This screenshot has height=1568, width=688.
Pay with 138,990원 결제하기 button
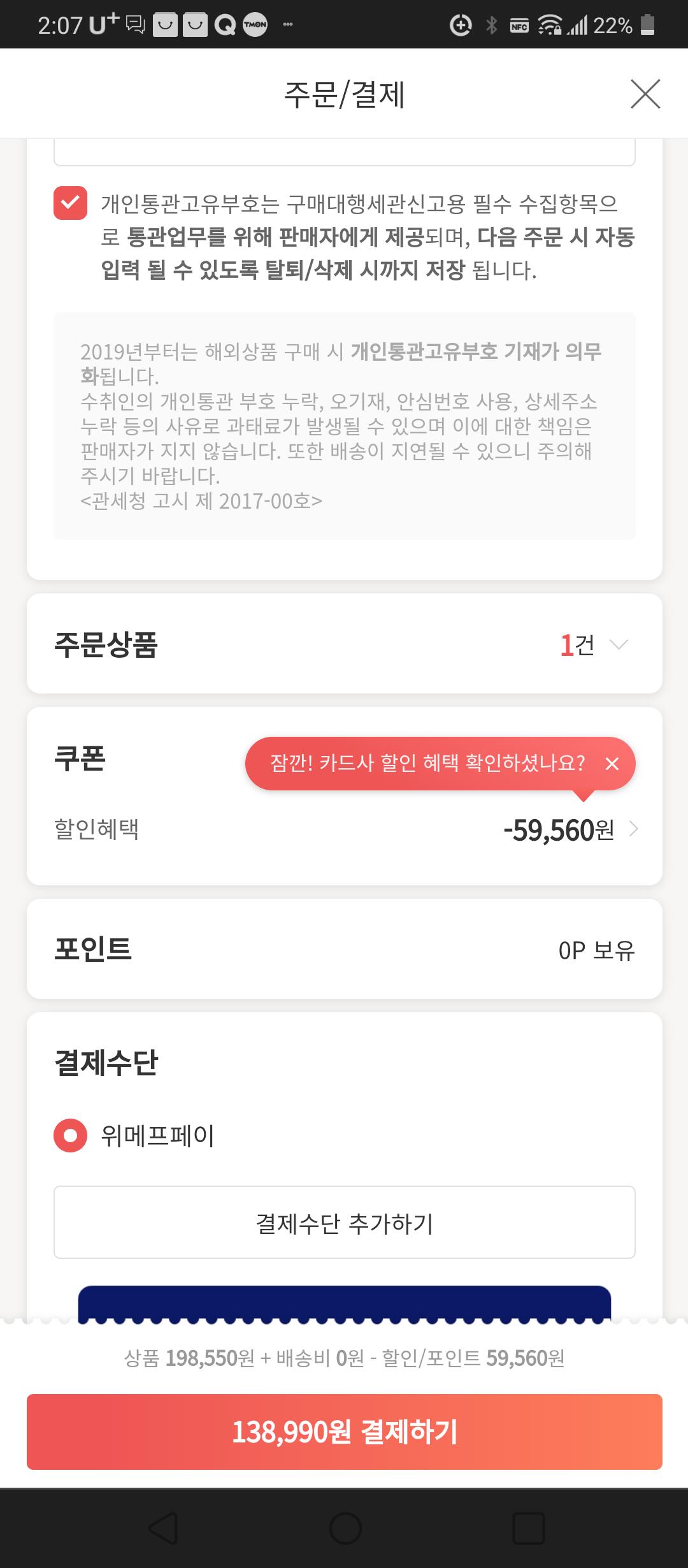345,1432
